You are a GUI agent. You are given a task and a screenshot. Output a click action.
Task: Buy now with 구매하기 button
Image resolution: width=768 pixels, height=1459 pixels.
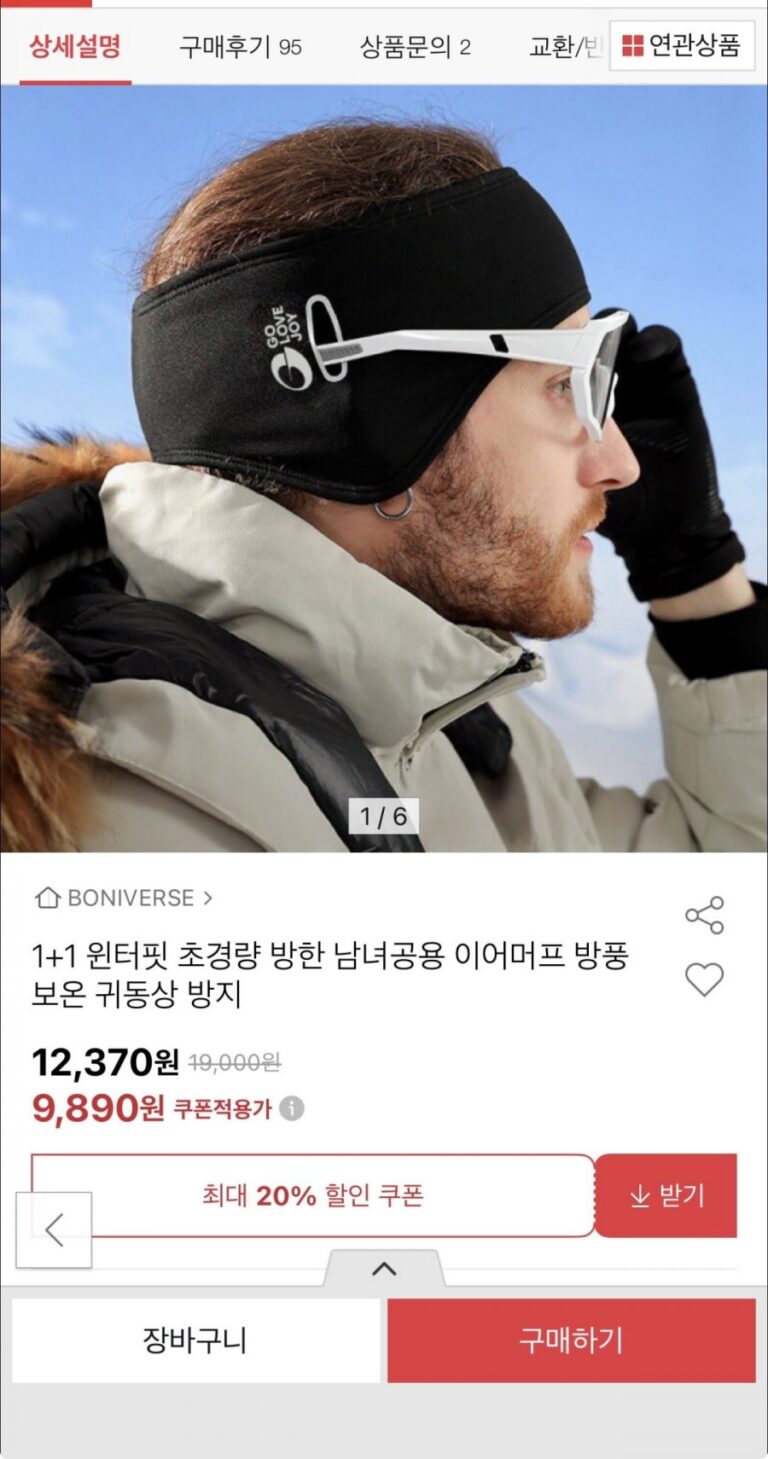[x=571, y=1341]
